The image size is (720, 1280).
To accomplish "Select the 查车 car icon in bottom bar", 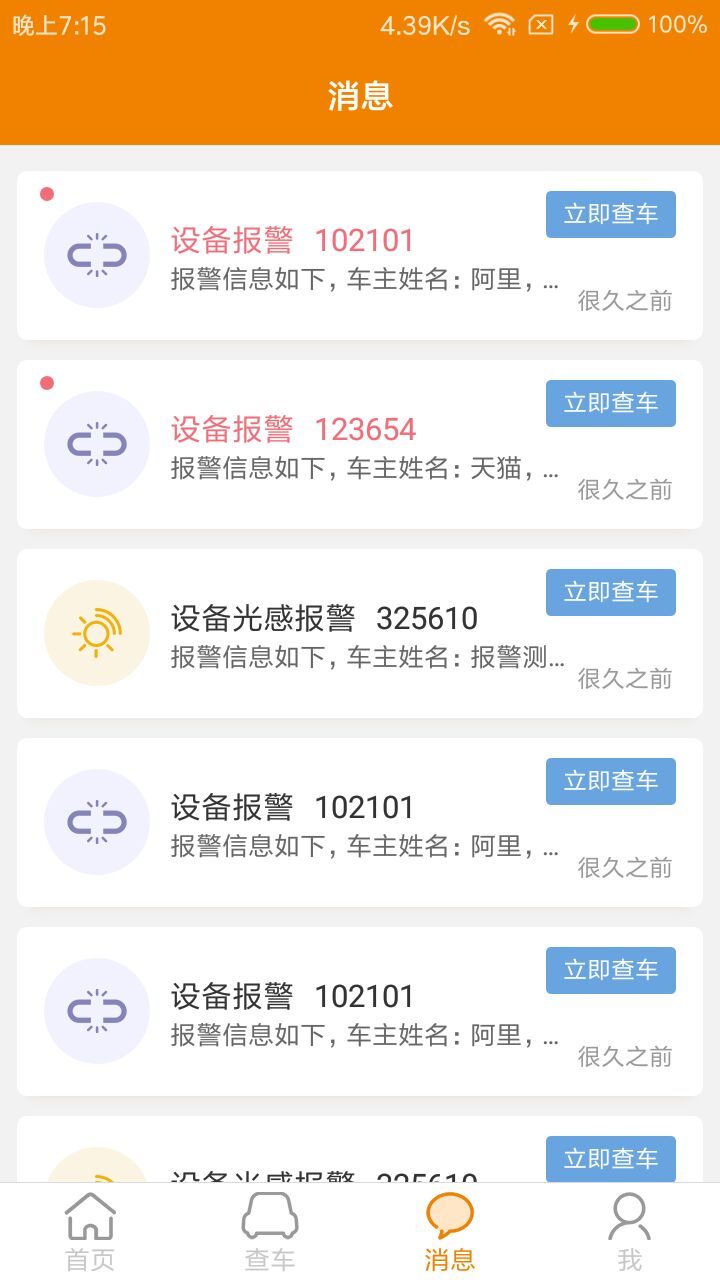I will pyautogui.click(x=270, y=1216).
